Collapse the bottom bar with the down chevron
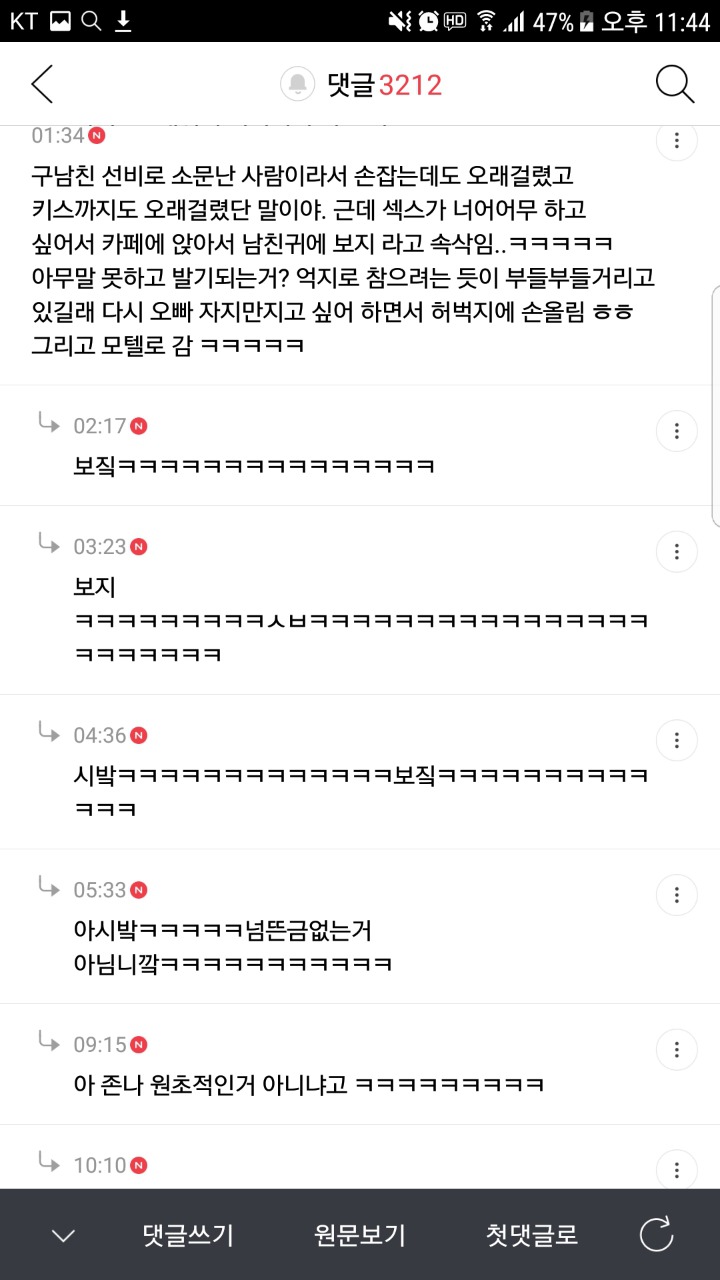Viewport: 720px width, 1280px height. click(63, 1236)
